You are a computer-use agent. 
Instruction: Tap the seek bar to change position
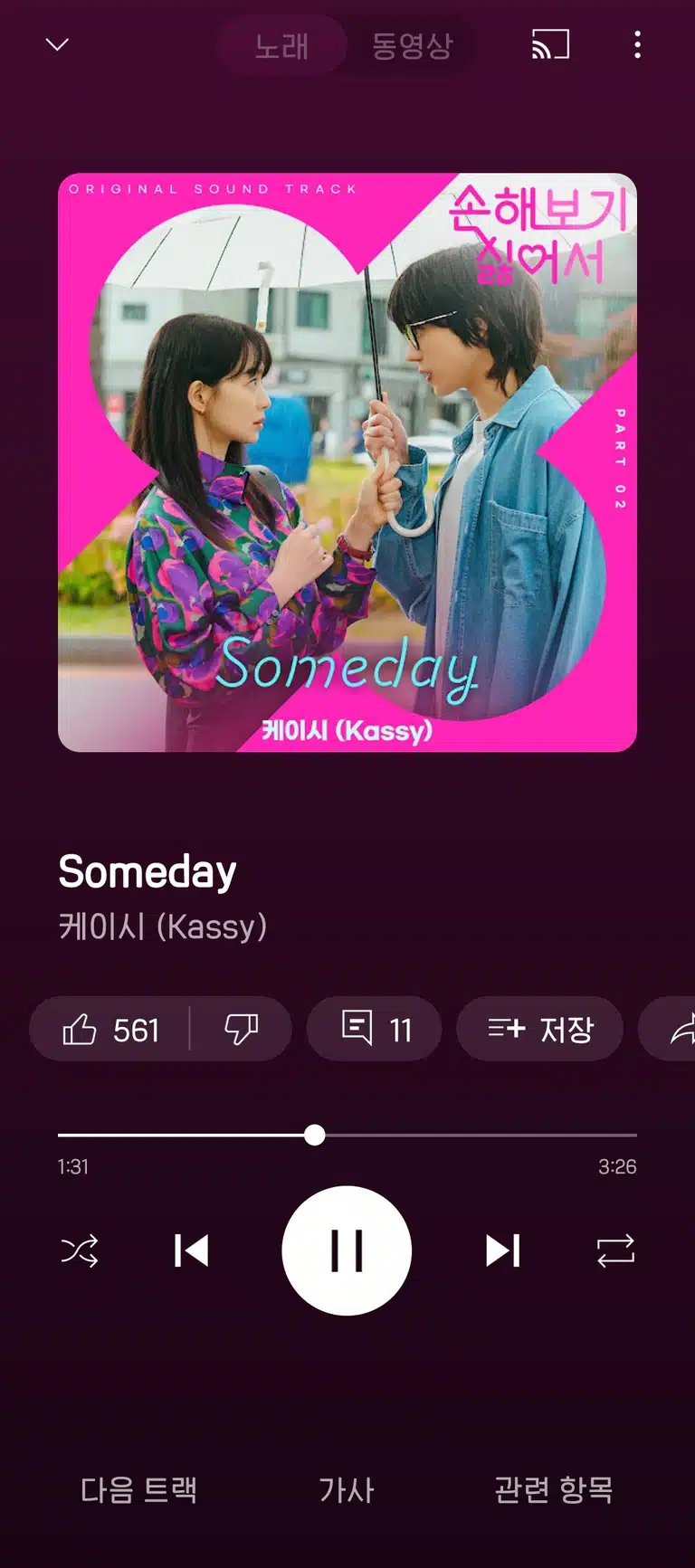click(x=347, y=1135)
